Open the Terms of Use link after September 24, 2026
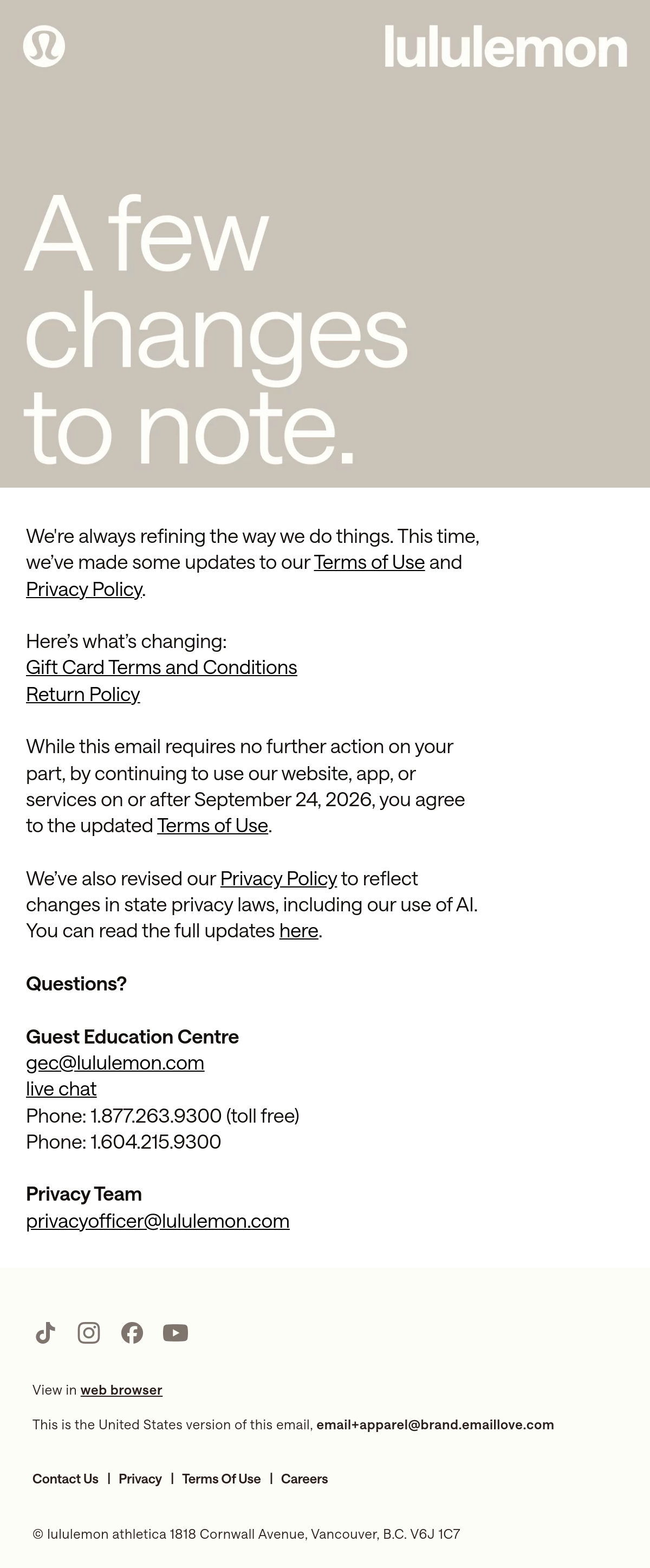This screenshot has width=650, height=1568. 212,826
